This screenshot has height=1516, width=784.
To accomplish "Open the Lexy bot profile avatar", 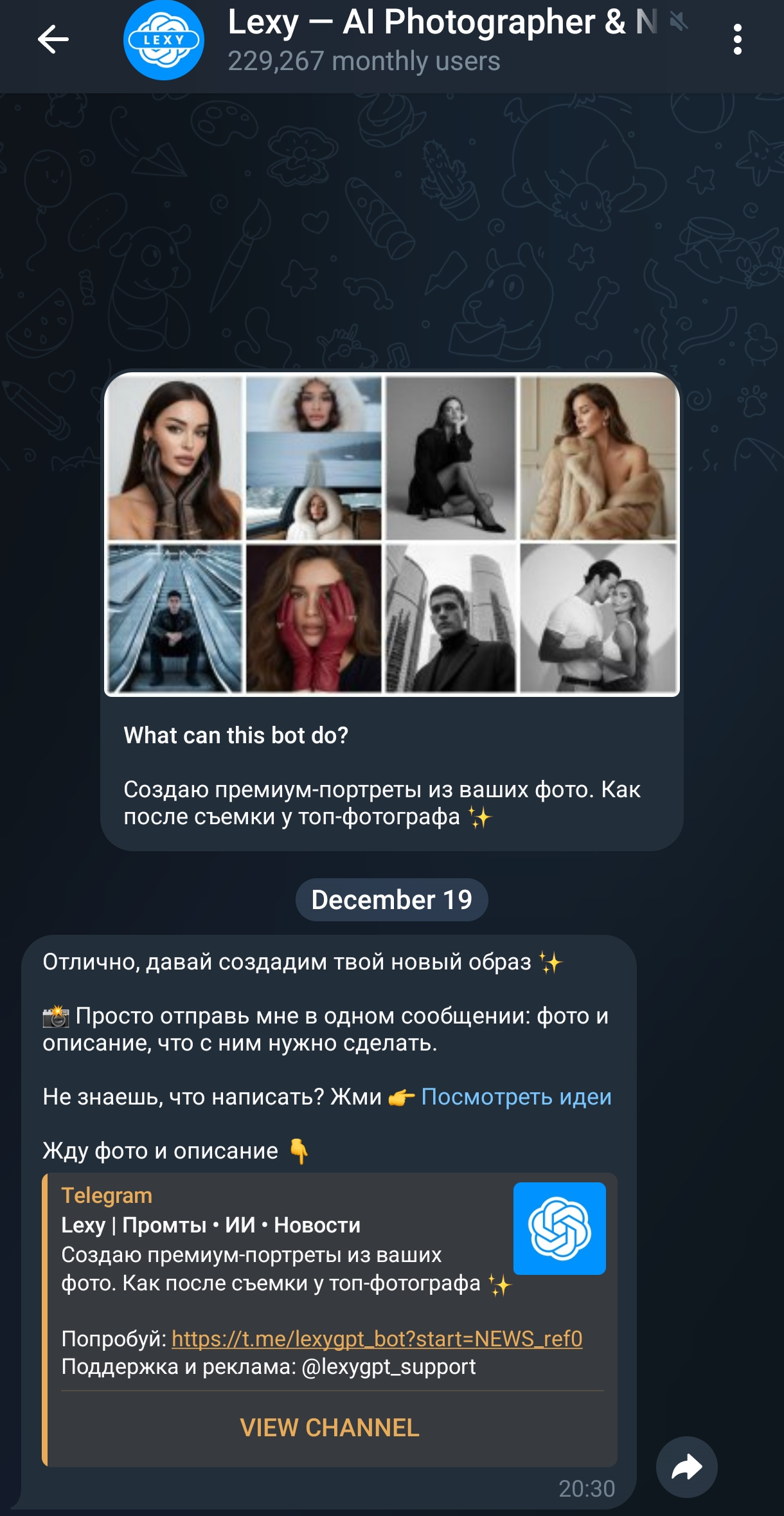I will (x=163, y=41).
